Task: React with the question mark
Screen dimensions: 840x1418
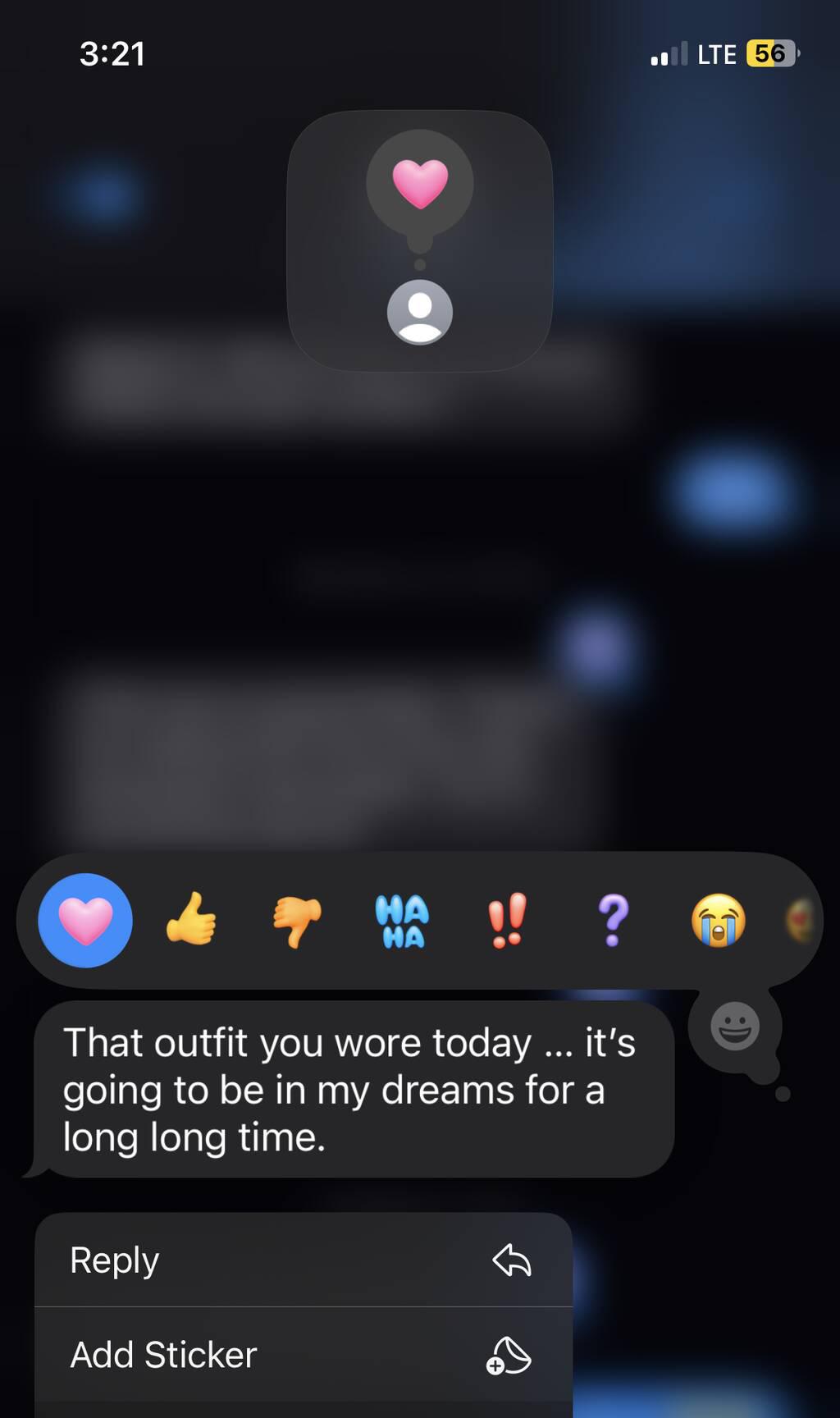Action: [613, 920]
